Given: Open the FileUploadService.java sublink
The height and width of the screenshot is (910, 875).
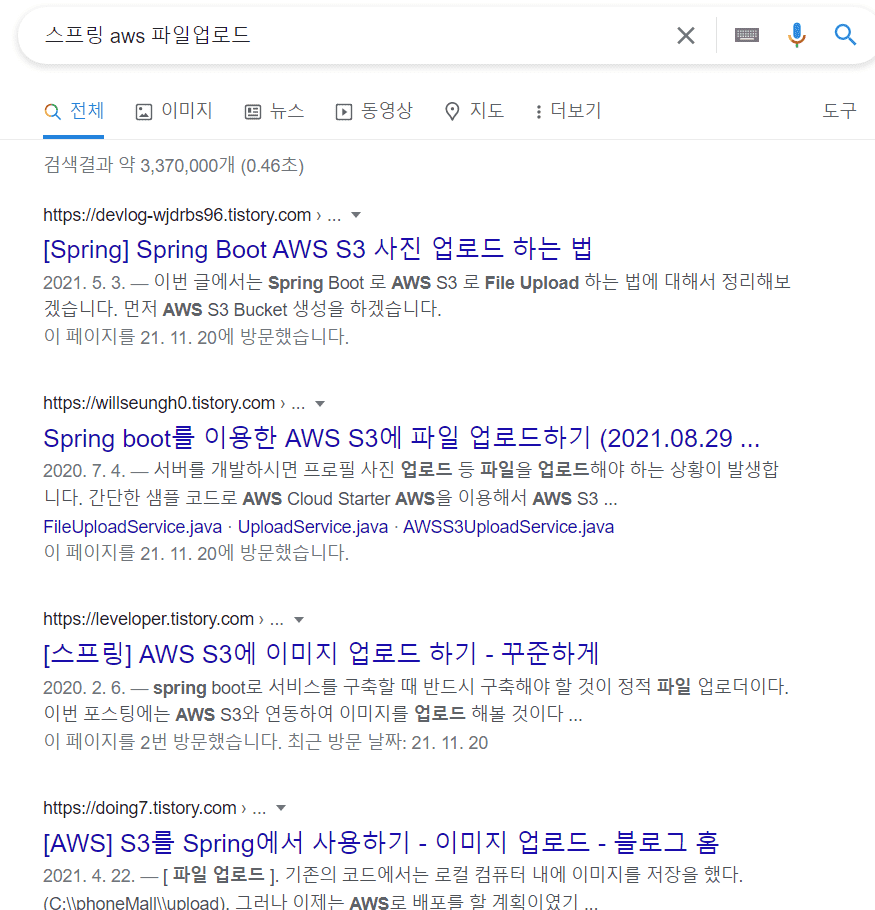Looking at the screenshot, I should pyautogui.click(x=134, y=527).
